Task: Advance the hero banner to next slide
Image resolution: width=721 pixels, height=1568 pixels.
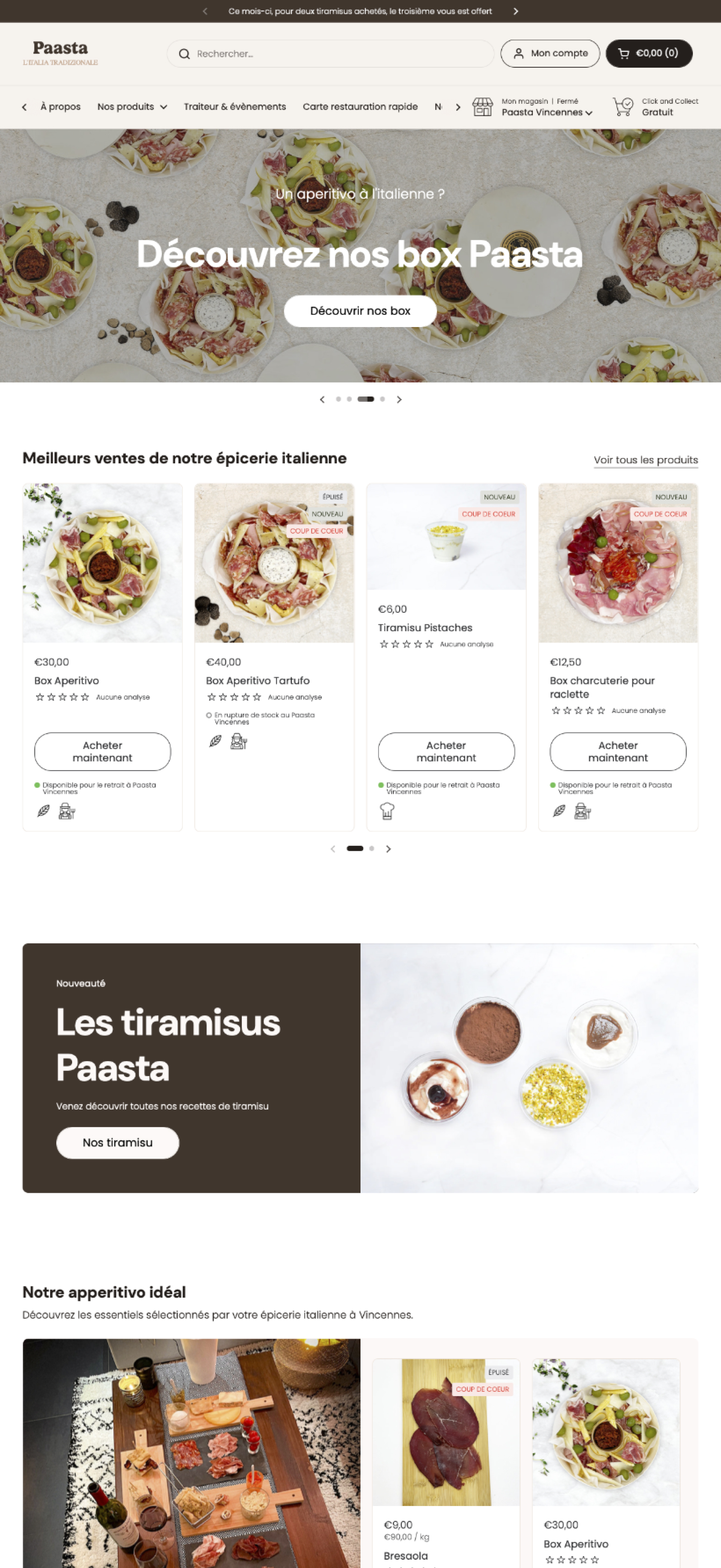Action: (399, 399)
